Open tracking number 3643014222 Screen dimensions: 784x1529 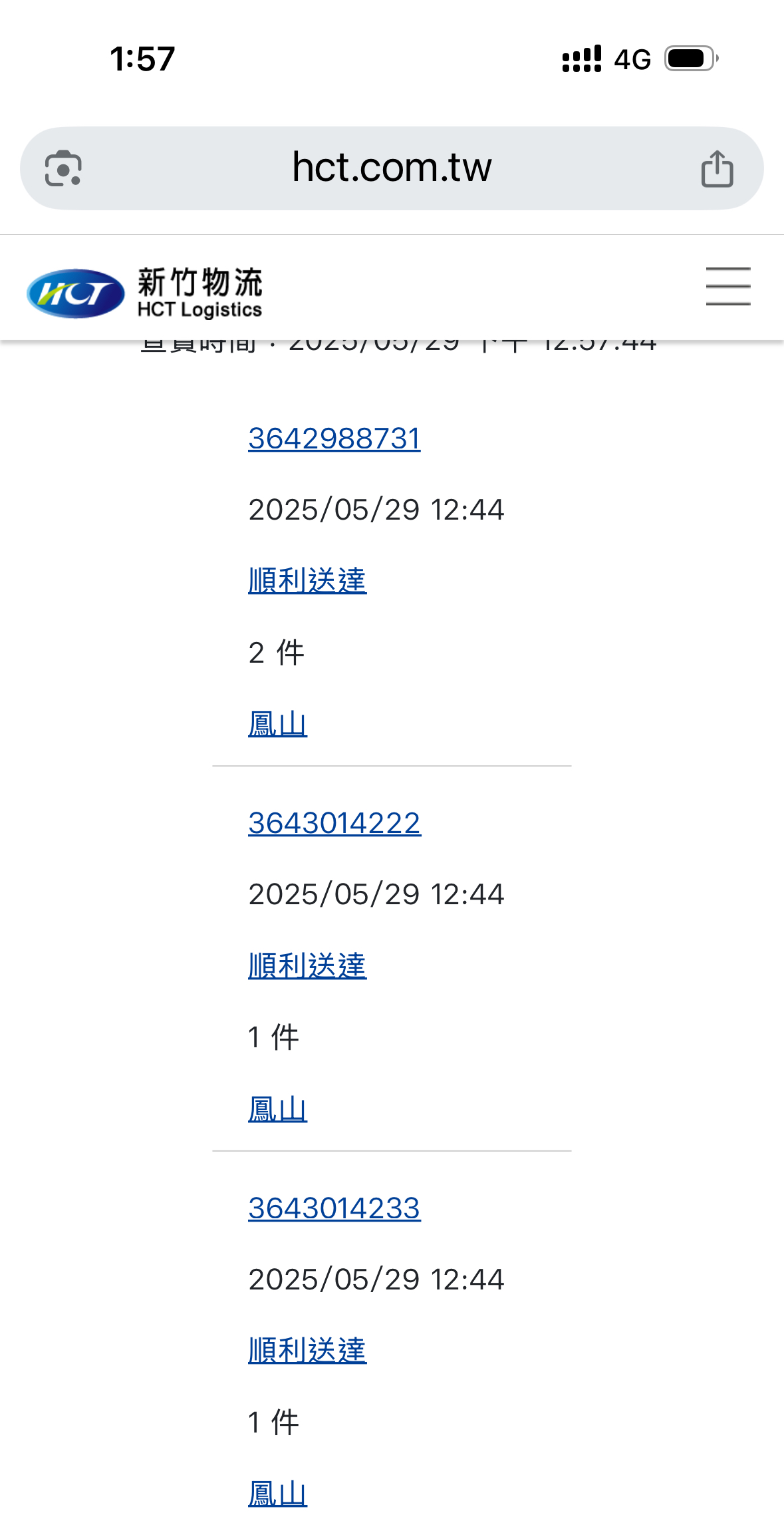pos(334,823)
